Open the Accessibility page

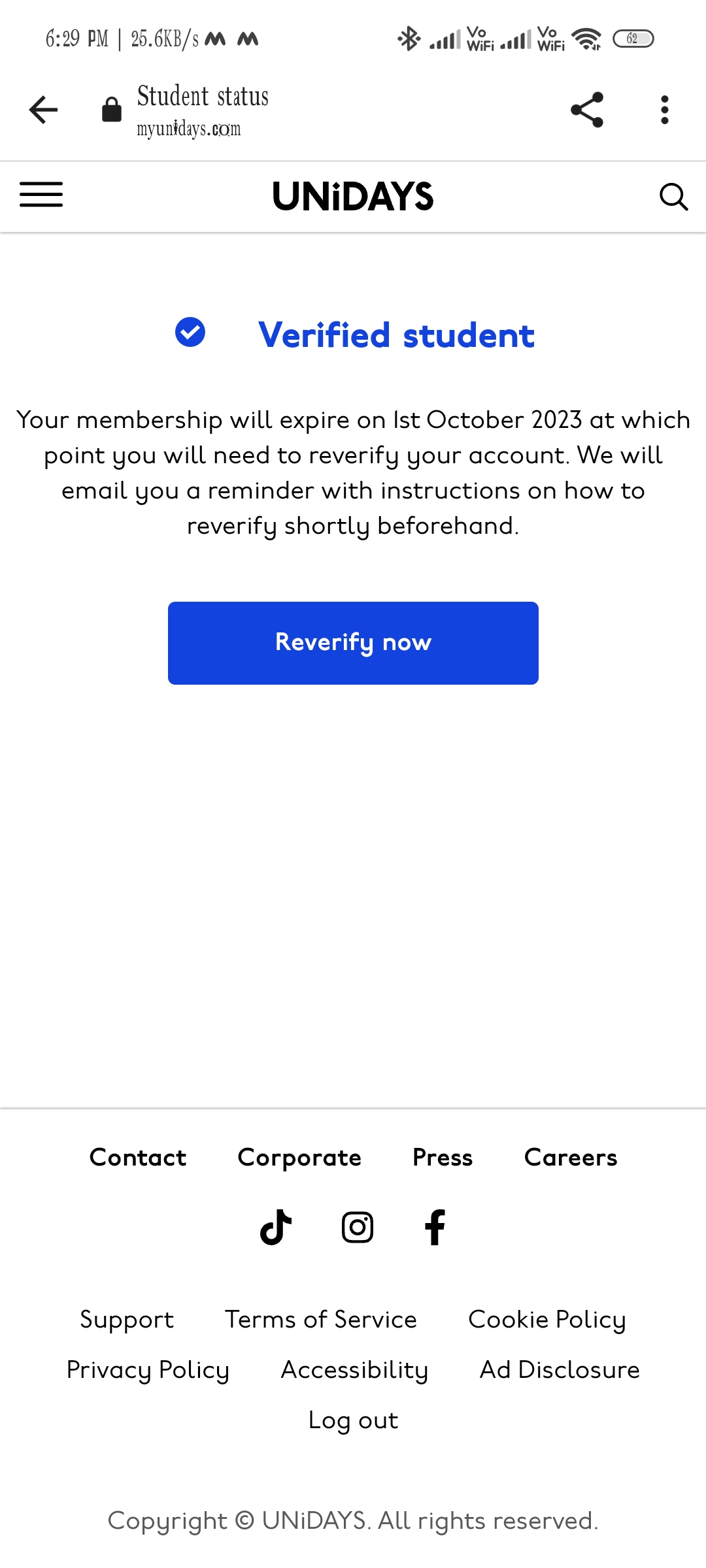354,1370
